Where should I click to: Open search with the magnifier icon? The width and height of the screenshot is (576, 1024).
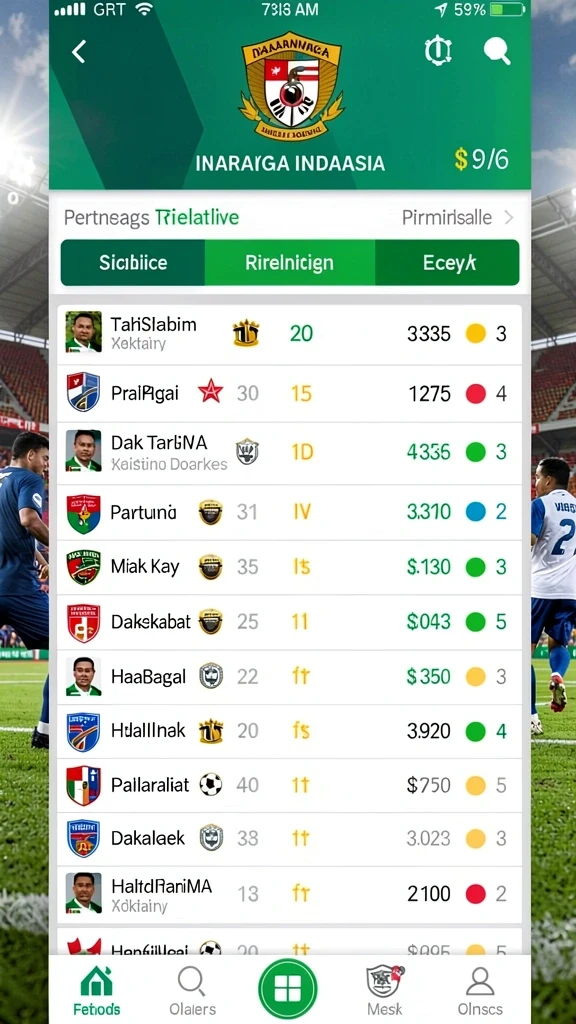tap(497, 51)
